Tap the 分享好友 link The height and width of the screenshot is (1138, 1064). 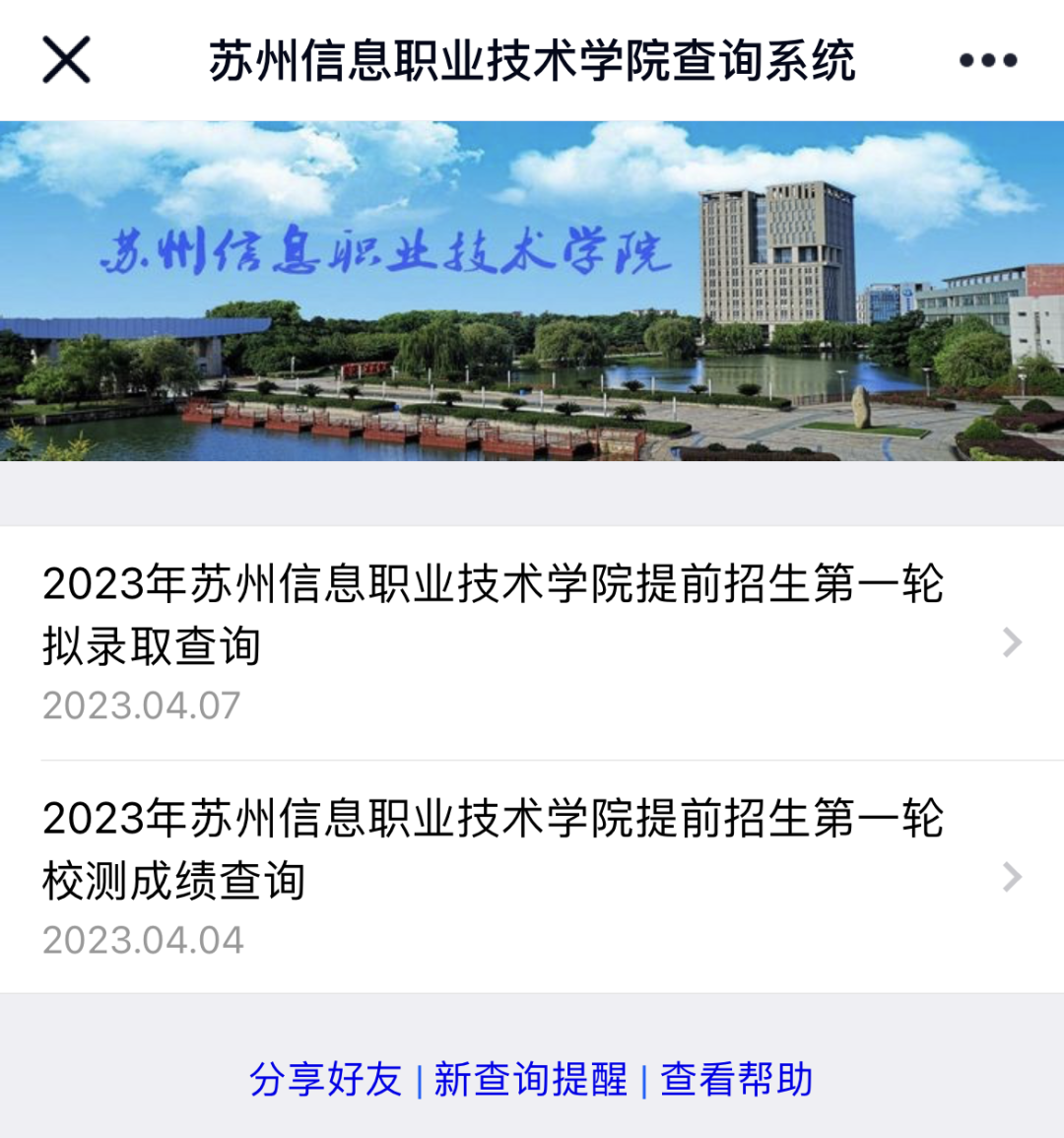[x=326, y=1080]
